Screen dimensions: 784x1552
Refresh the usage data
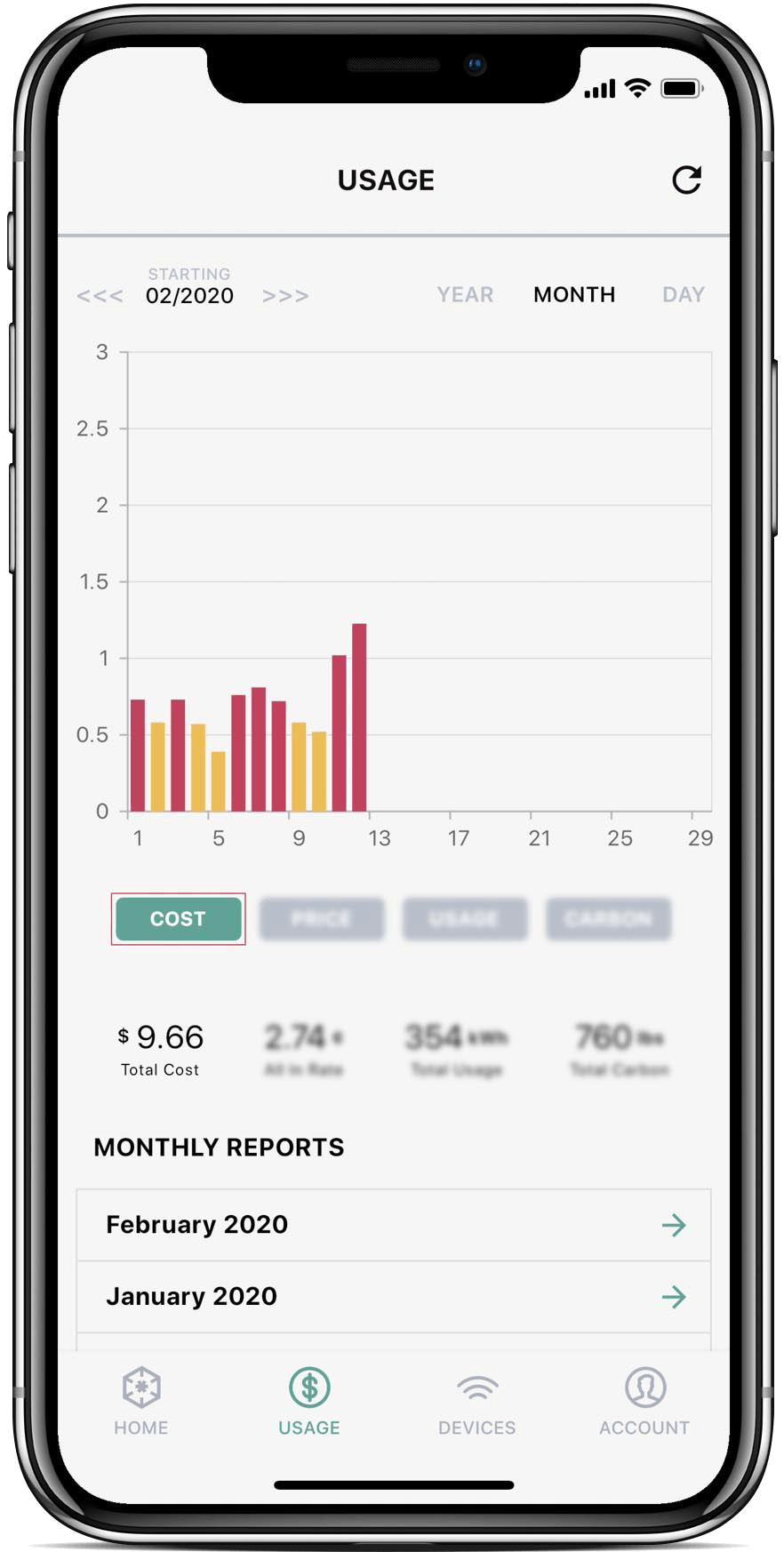coord(686,180)
